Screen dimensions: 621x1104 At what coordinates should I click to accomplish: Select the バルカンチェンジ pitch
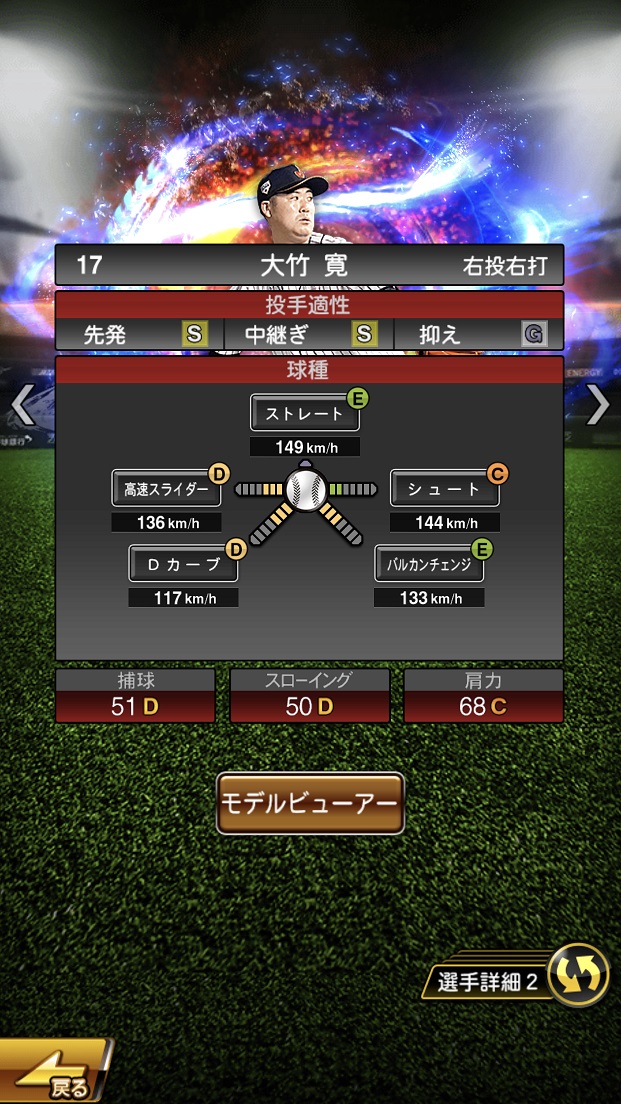tap(429, 563)
